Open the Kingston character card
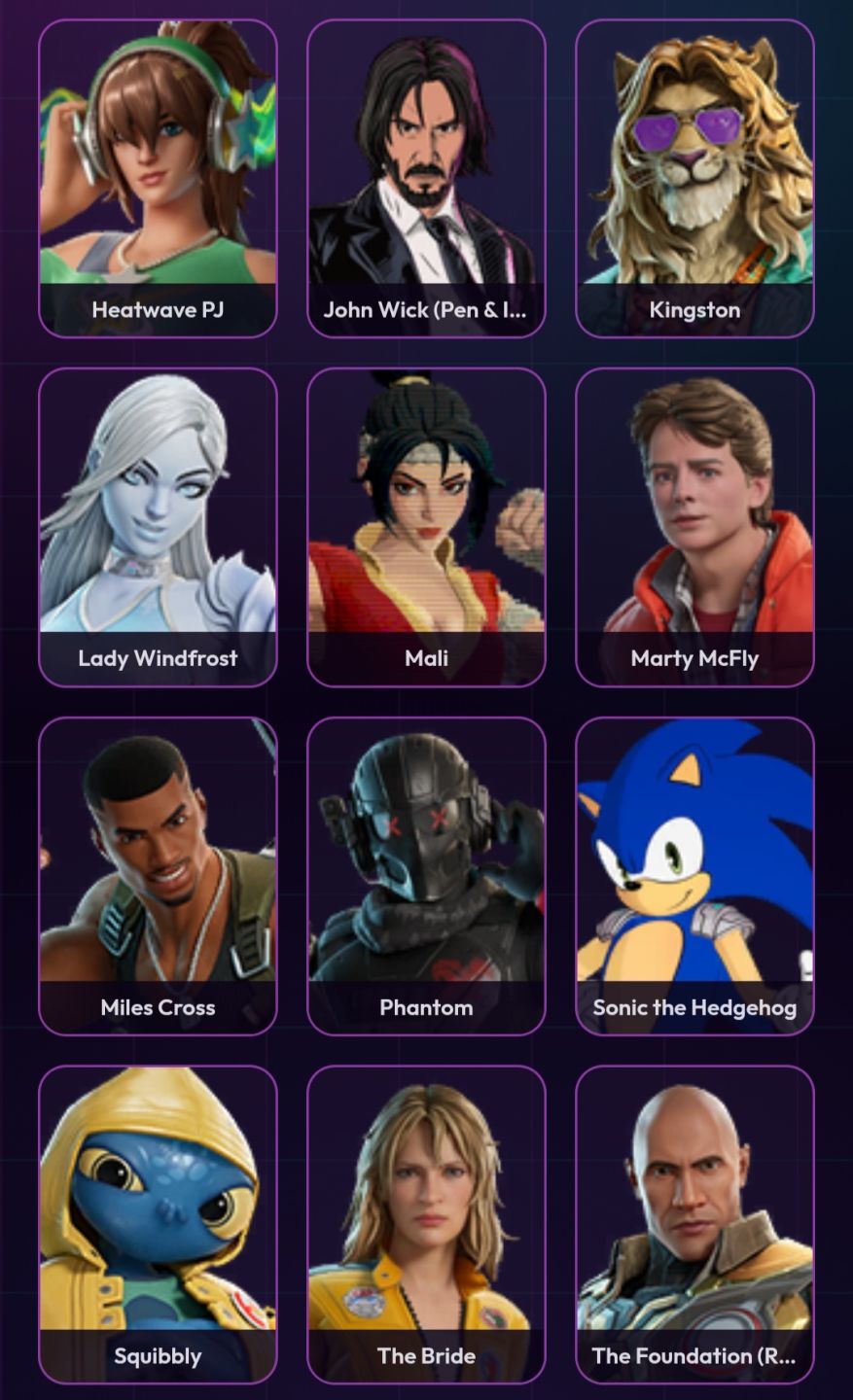The height and width of the screenshot is (1400, 853). point(694,179)
